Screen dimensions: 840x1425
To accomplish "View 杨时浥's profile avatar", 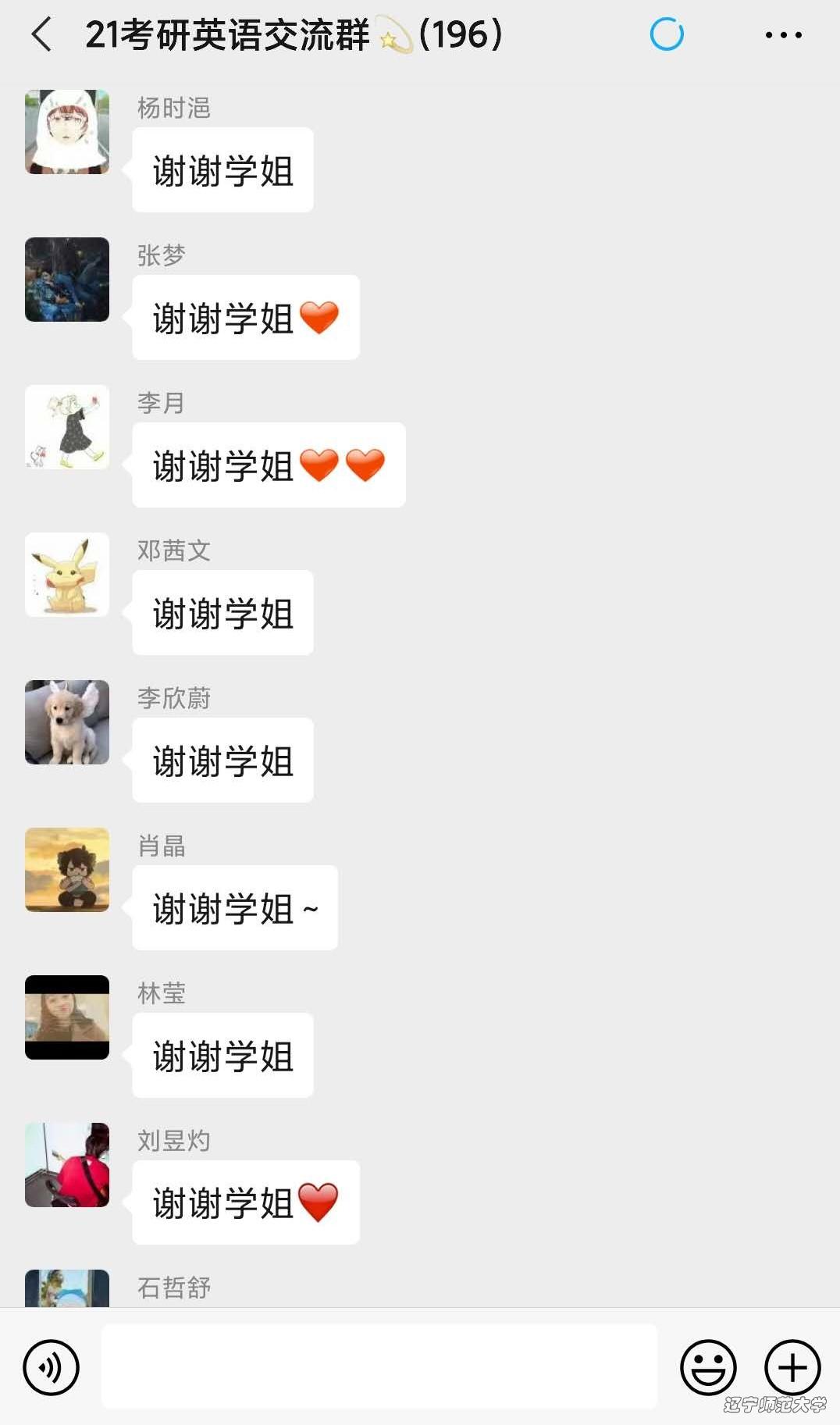I will [x=67, y=132].
